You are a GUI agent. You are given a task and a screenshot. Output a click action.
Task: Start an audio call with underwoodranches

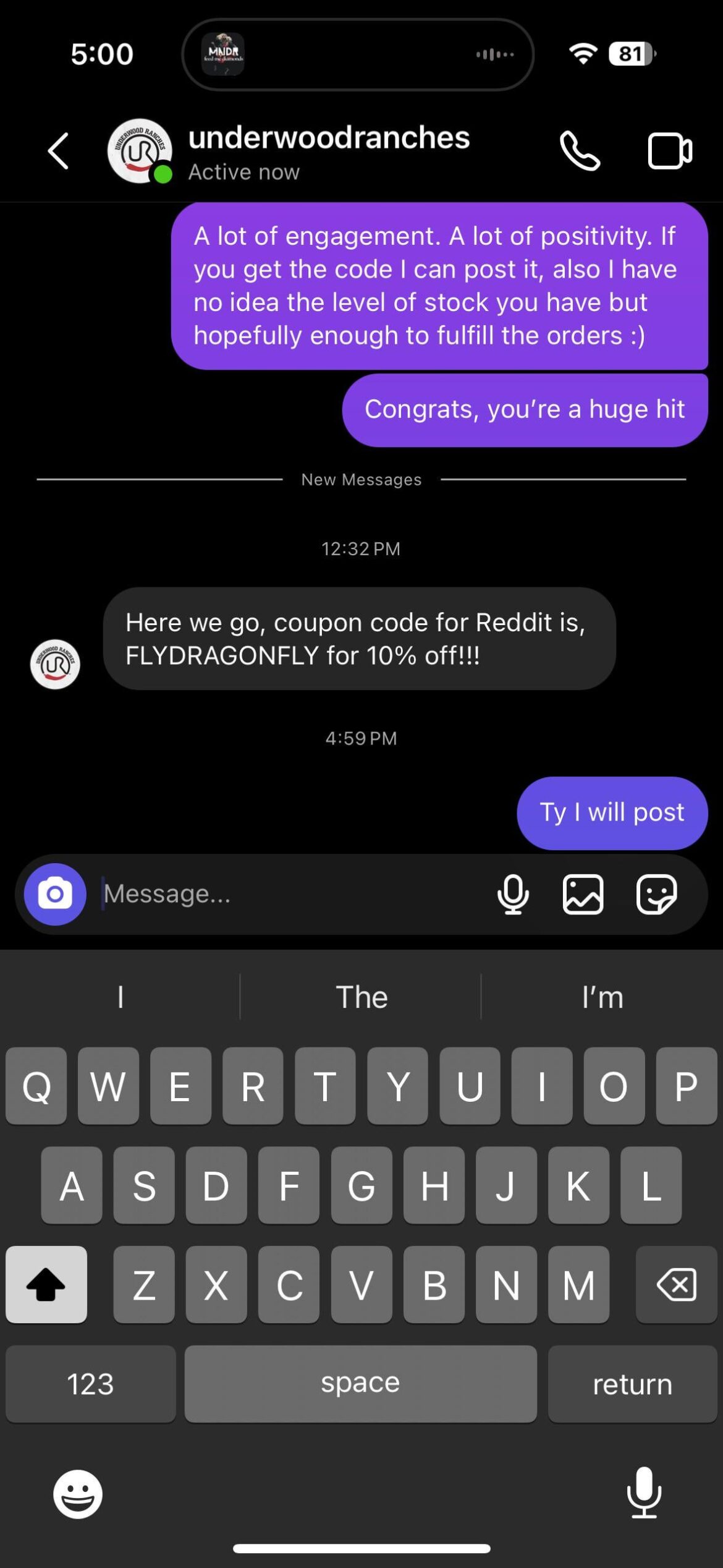point(580,151)
